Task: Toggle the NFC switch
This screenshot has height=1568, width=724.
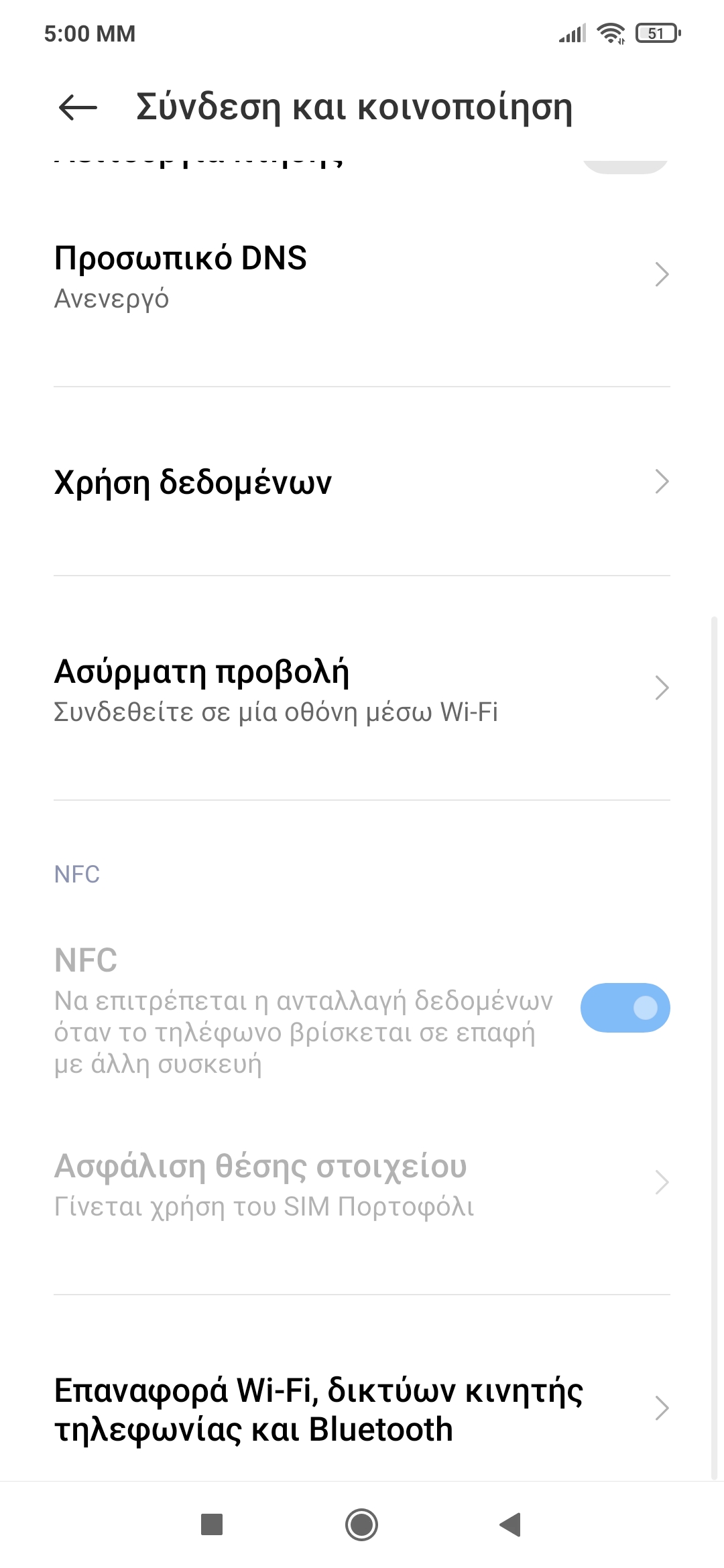Action: click(x=625, y=1007)
